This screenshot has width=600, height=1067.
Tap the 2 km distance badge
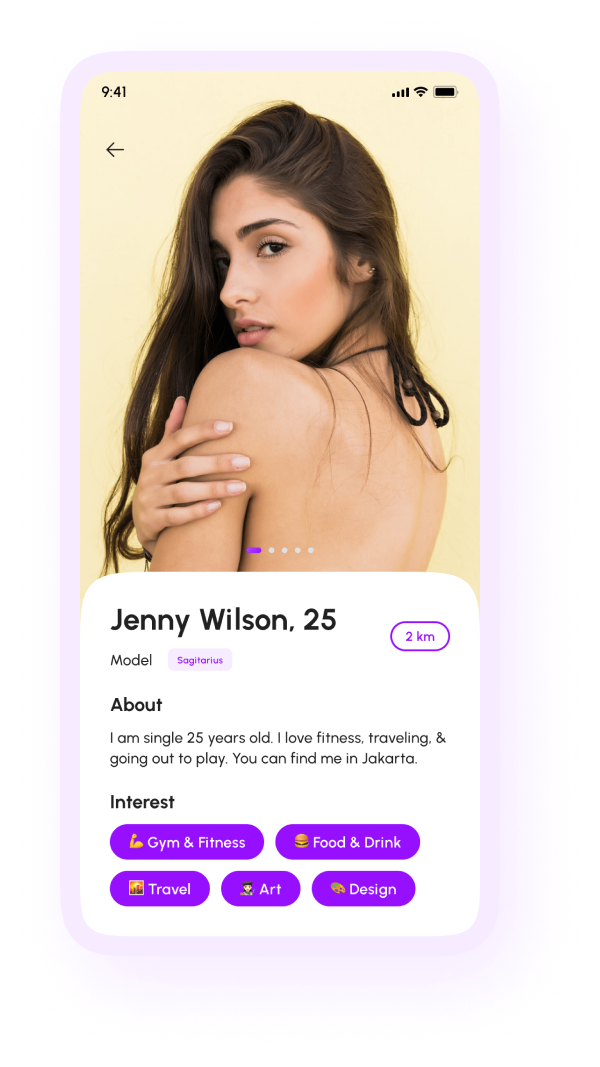click(419, 636)
